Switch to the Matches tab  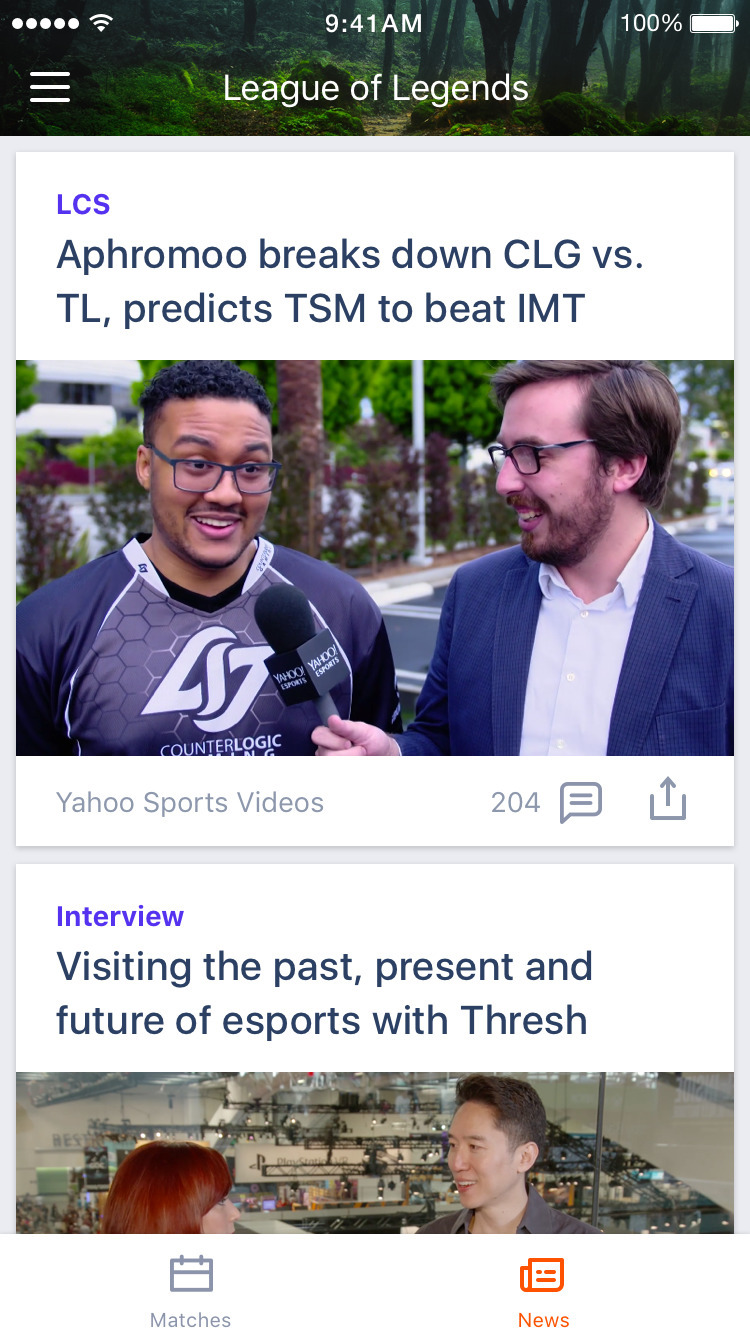coord(190,1290)
